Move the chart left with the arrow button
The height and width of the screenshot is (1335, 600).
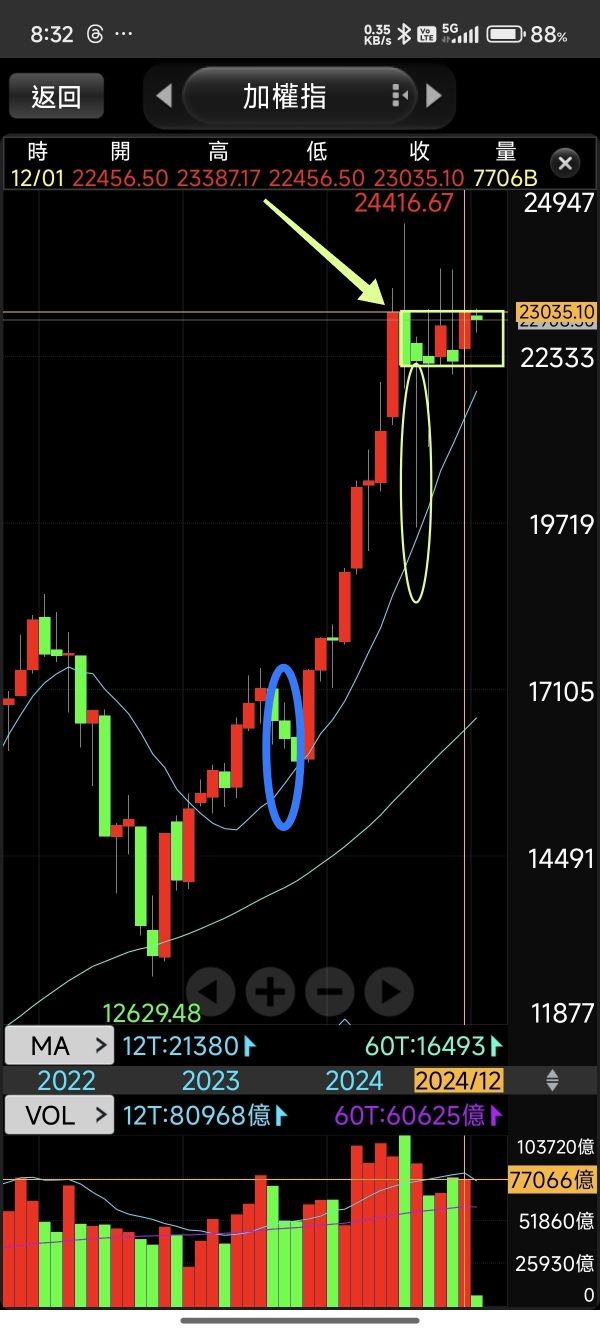click(x=211, y=992)
